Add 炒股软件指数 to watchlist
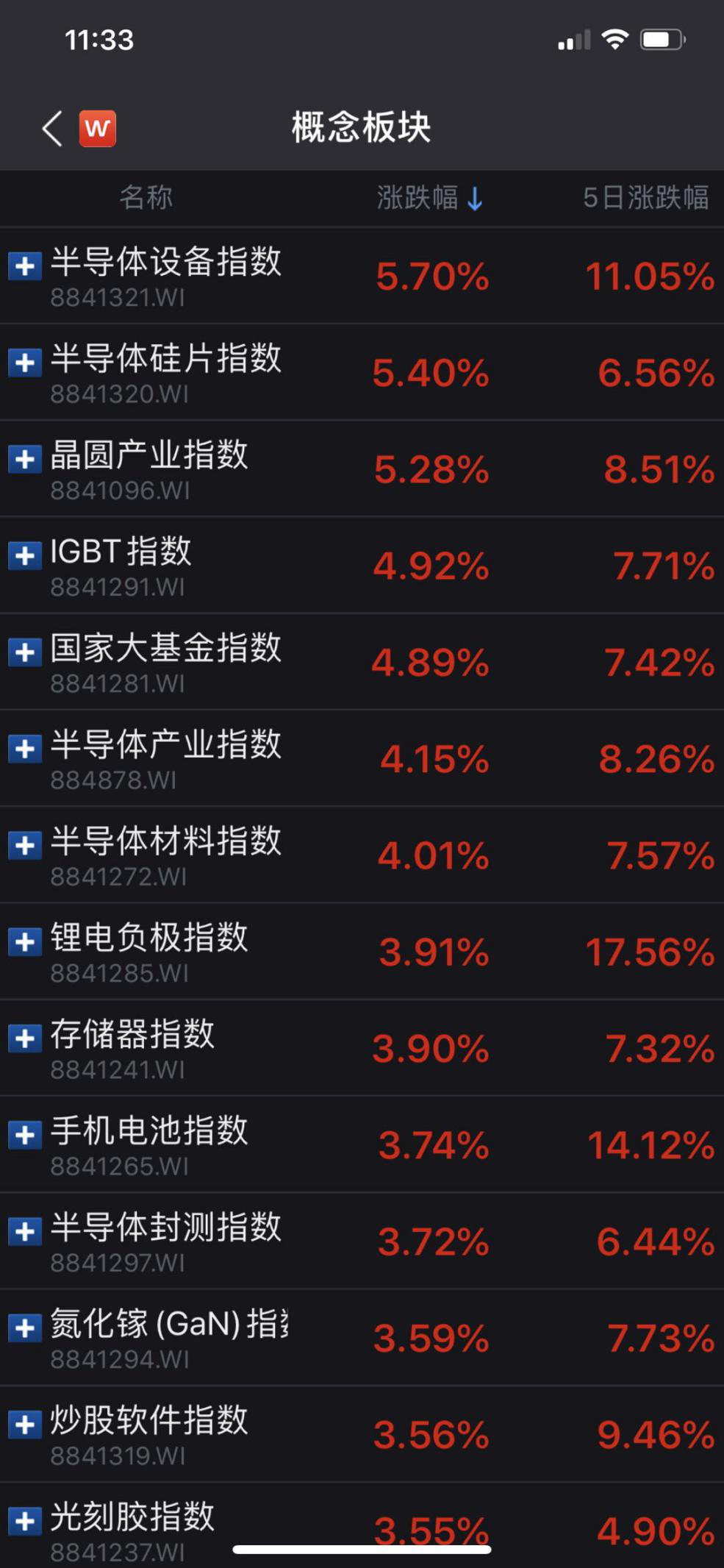This screenshot has height=1568, width=724. (24, 1425)
